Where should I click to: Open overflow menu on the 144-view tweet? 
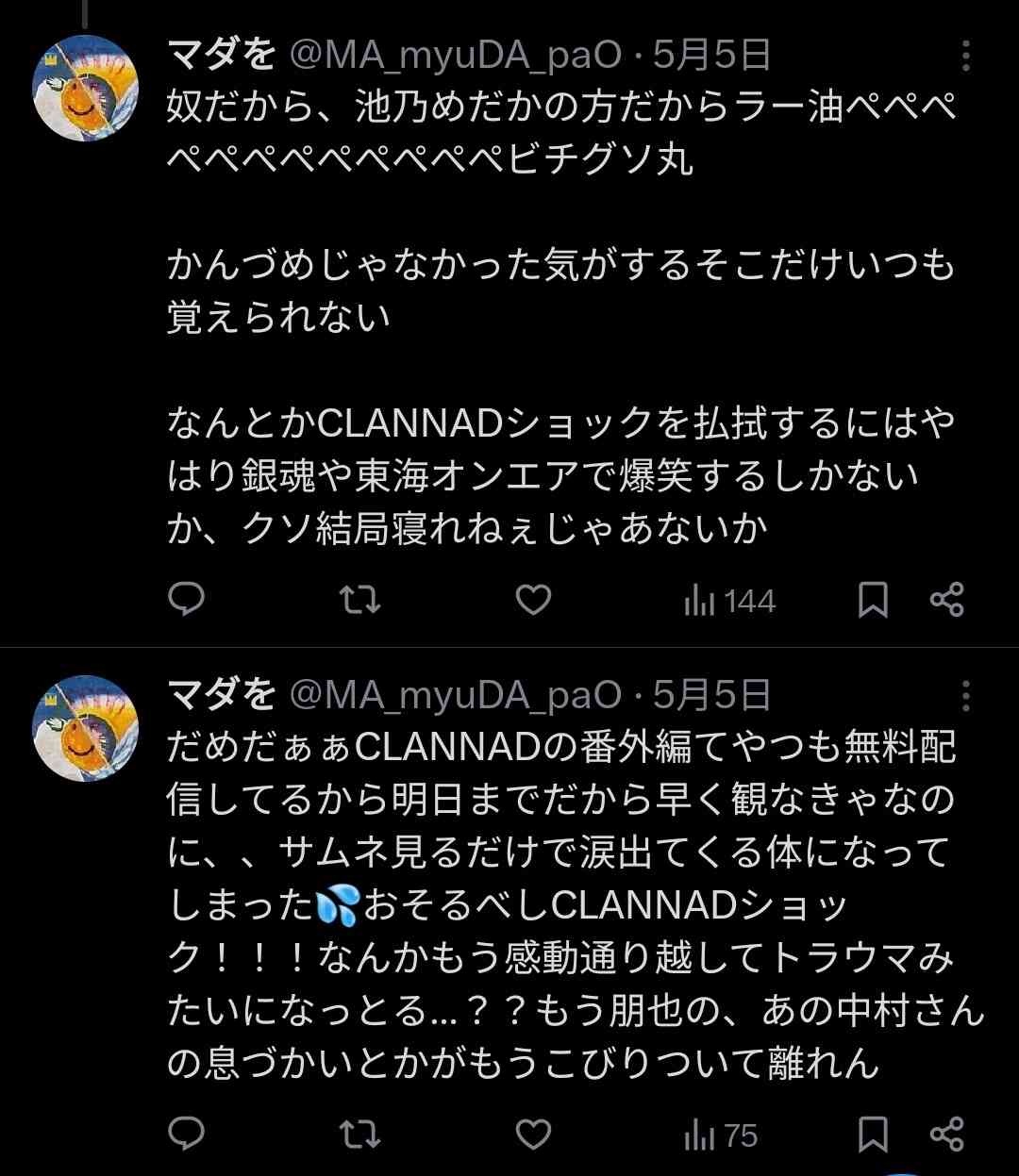[965, 57]
